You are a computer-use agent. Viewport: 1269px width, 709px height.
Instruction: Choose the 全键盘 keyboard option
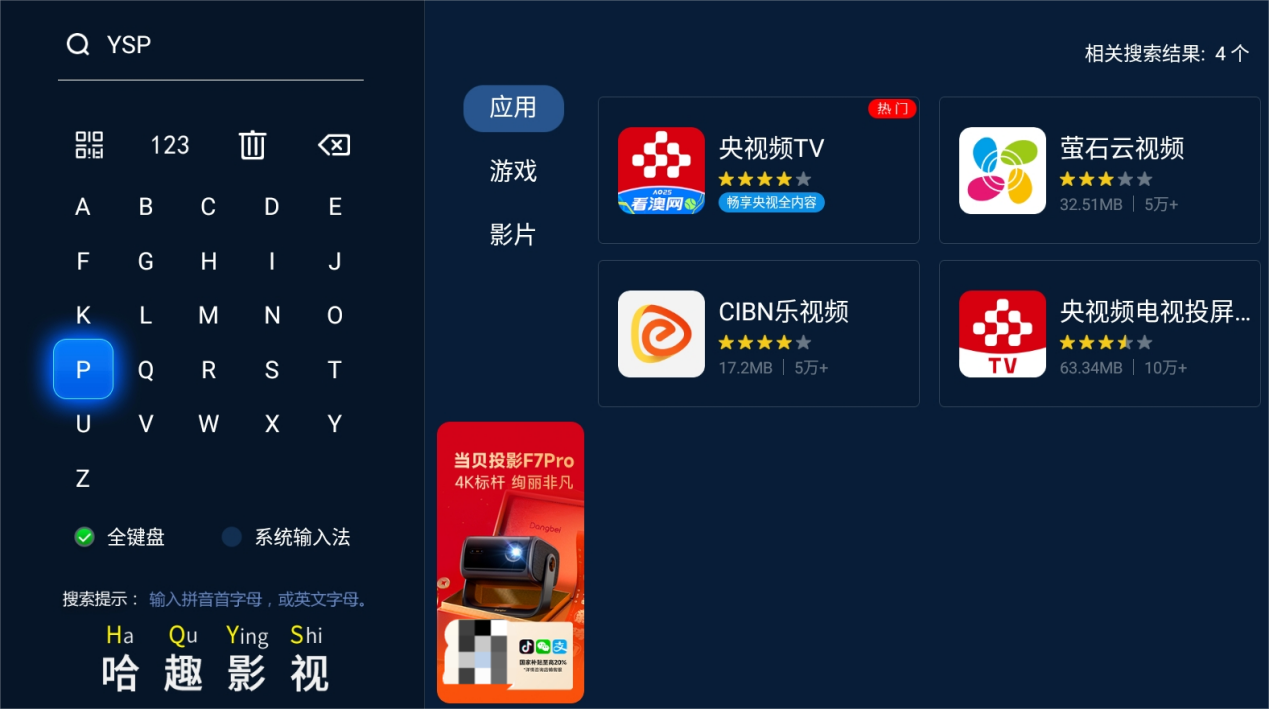click(x=120, y=537)
